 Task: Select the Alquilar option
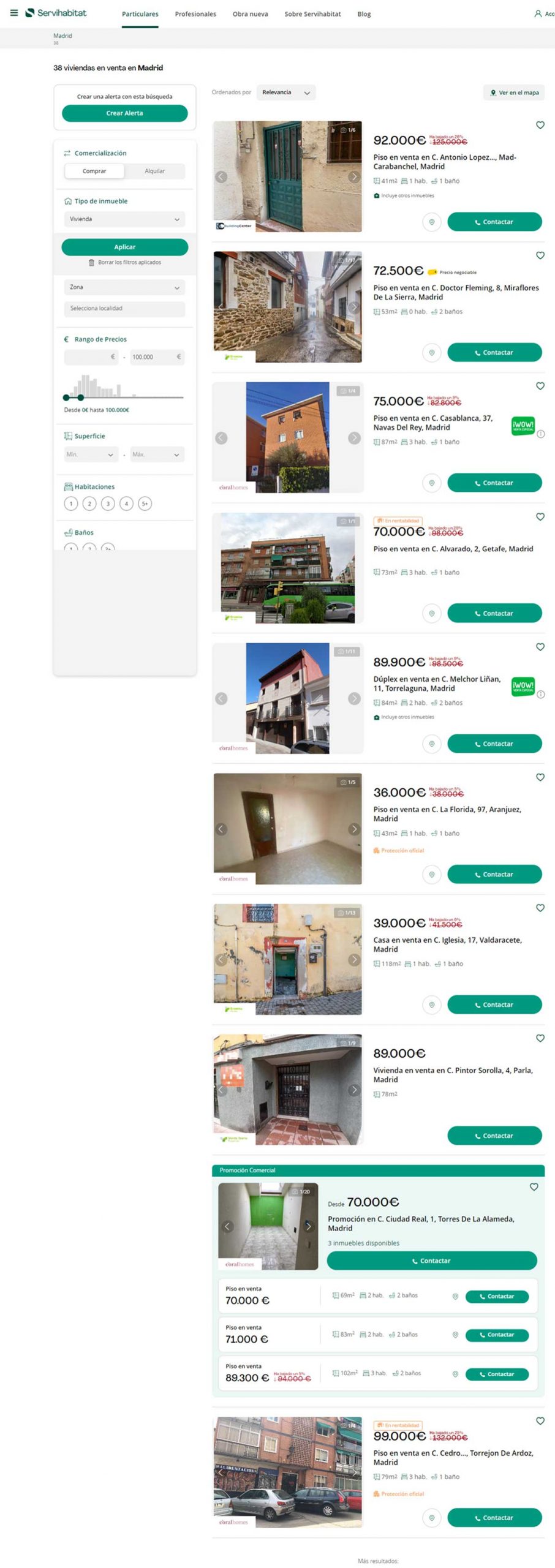tap(154, 171)
